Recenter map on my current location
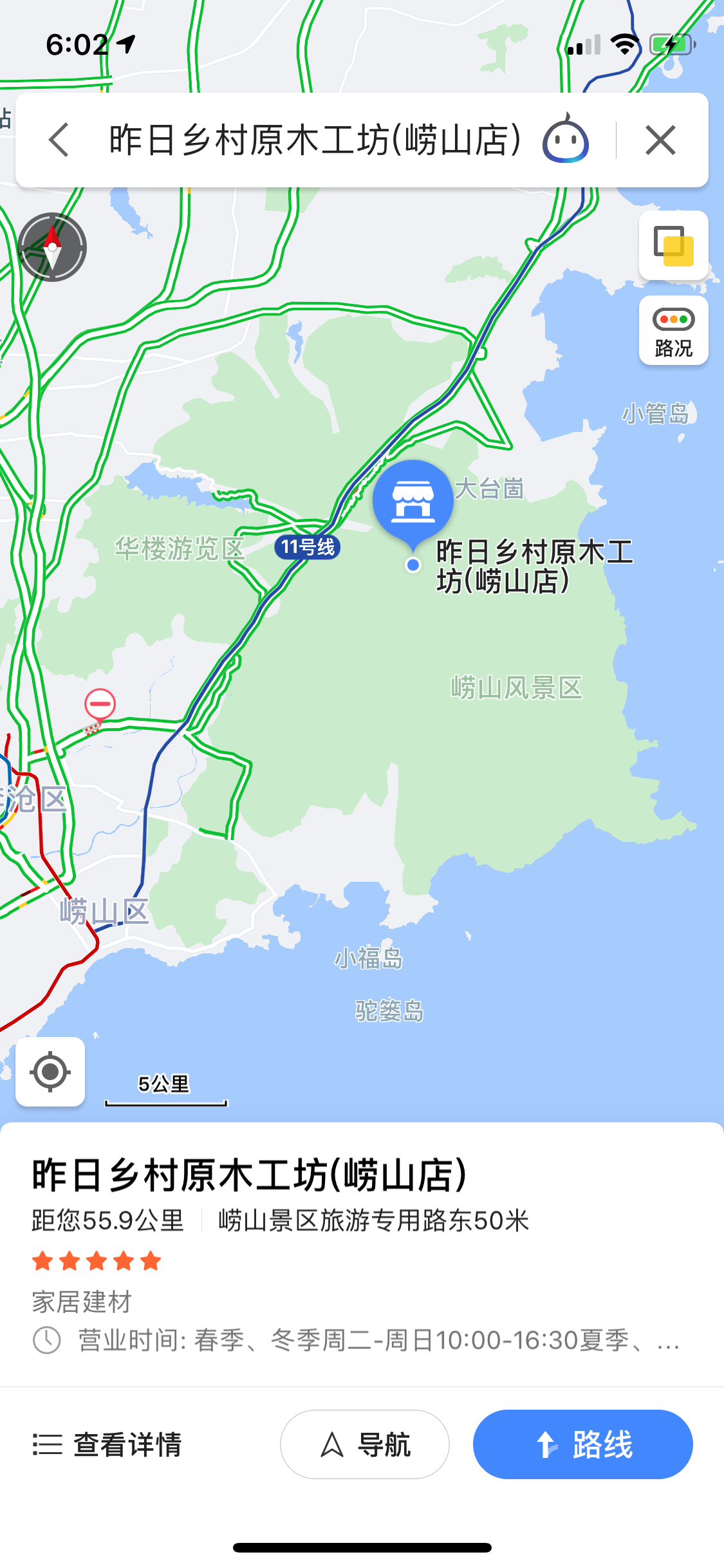 [x=50, y=1072]
